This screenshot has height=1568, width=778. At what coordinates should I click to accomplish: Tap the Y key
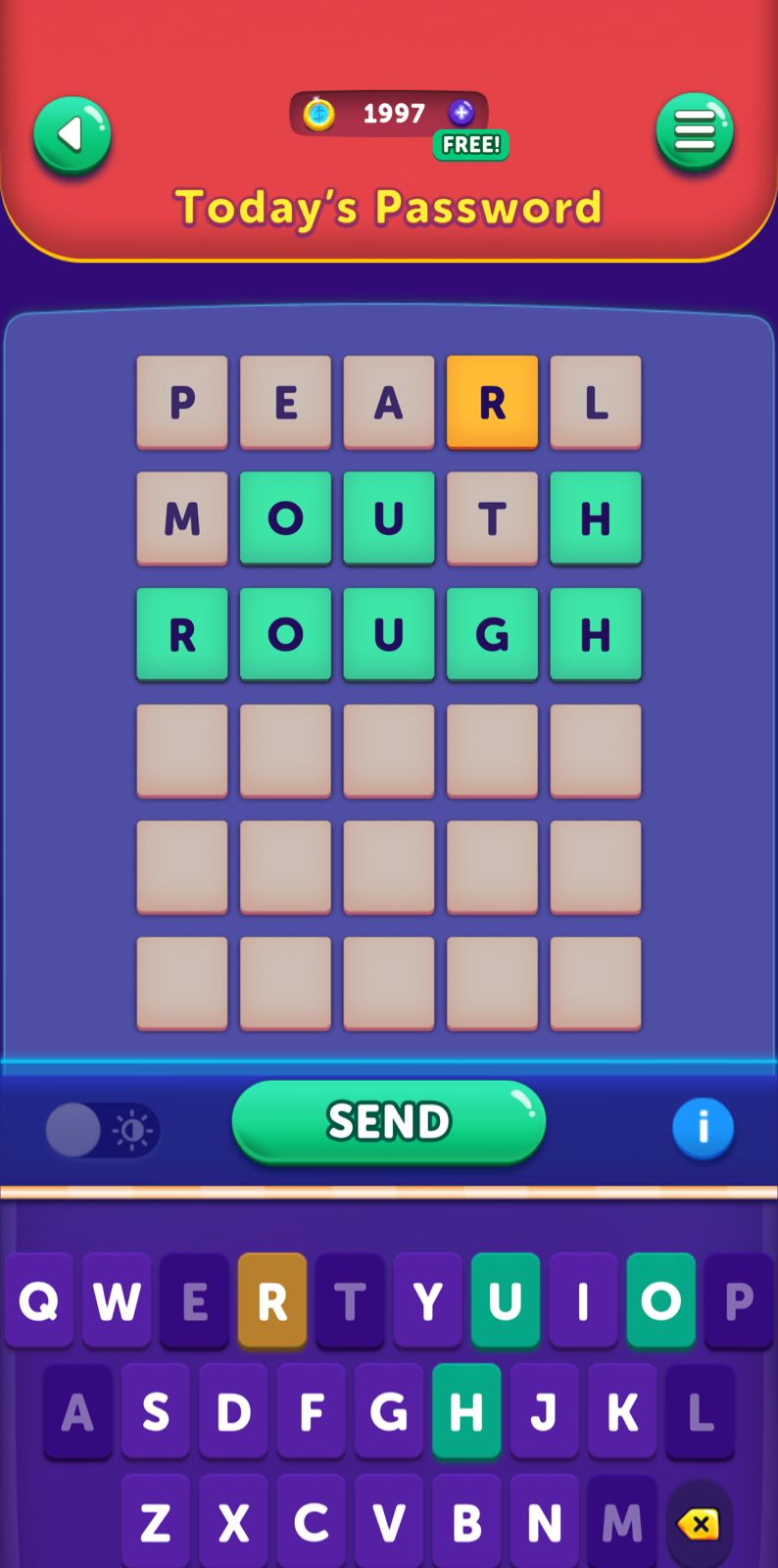pyautogui.click(x=427, y=1300)
